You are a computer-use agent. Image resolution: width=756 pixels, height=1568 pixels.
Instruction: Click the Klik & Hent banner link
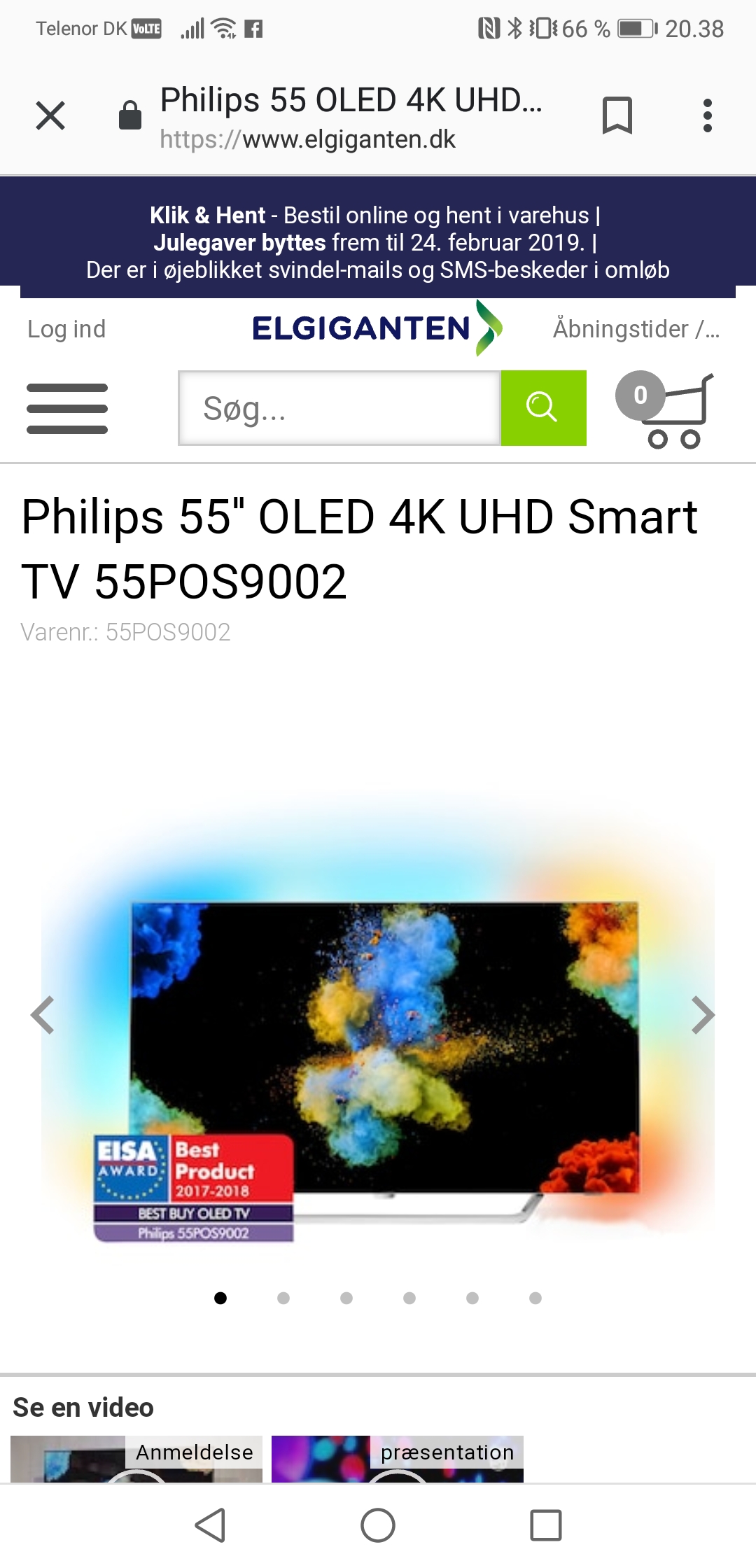(206, 215)
